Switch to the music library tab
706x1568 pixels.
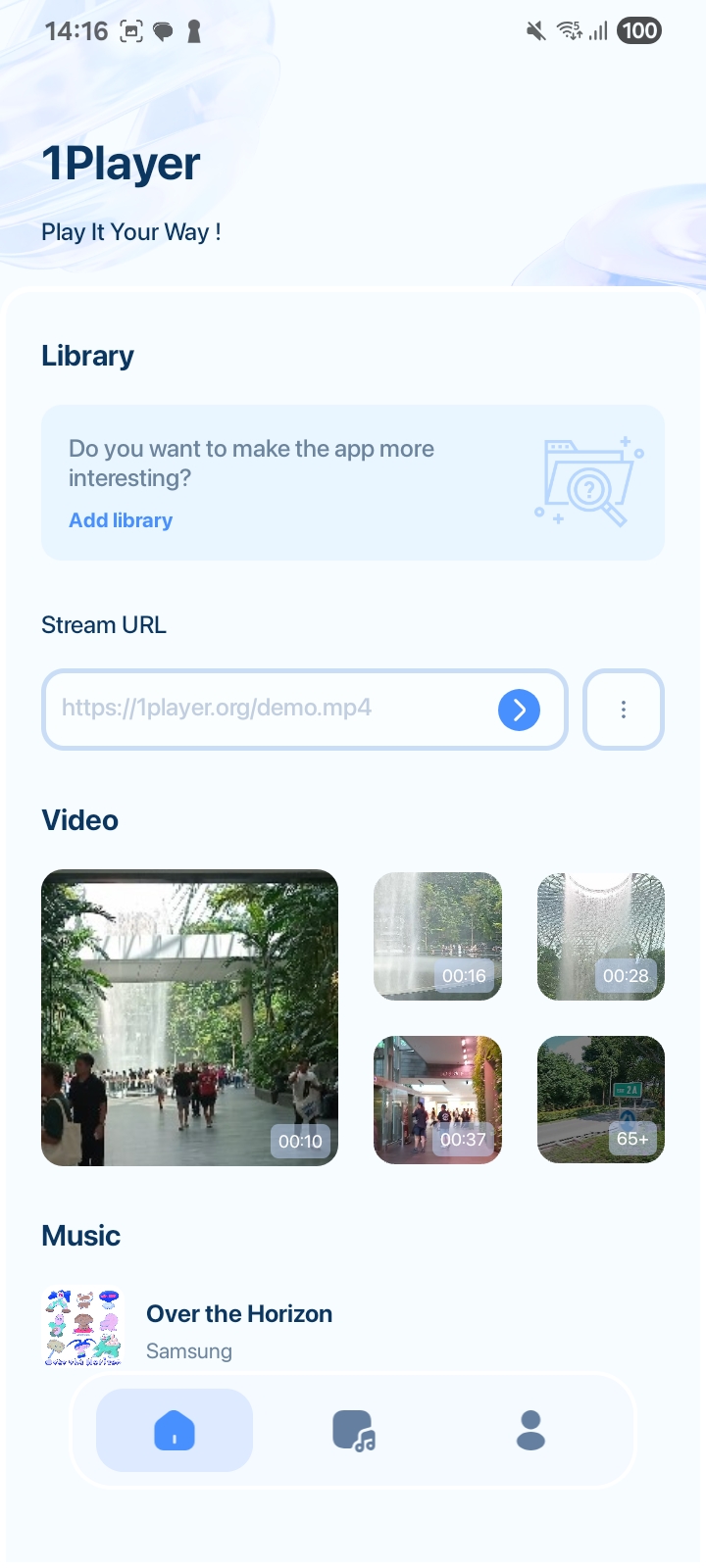coord(353,1430)
